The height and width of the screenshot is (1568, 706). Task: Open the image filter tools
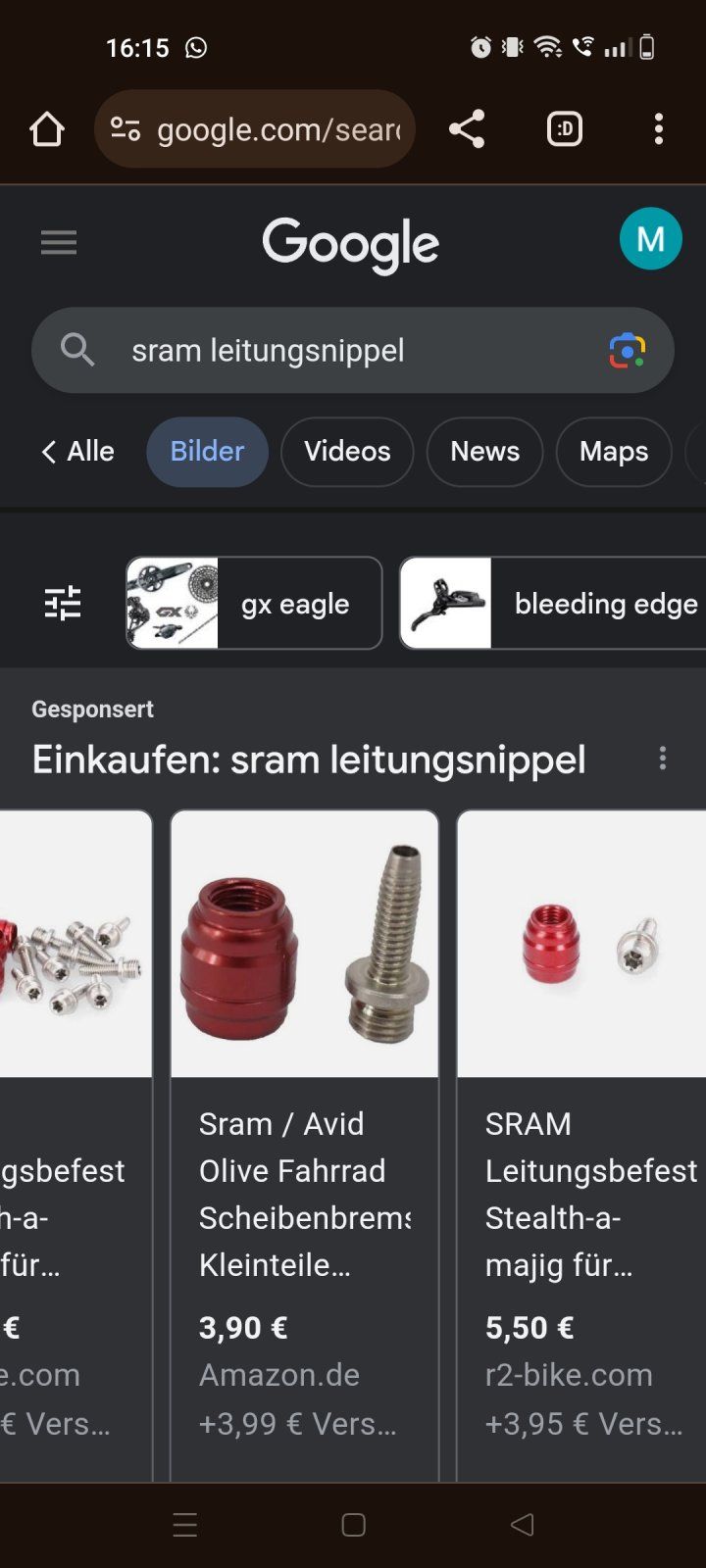coord(63,604)
